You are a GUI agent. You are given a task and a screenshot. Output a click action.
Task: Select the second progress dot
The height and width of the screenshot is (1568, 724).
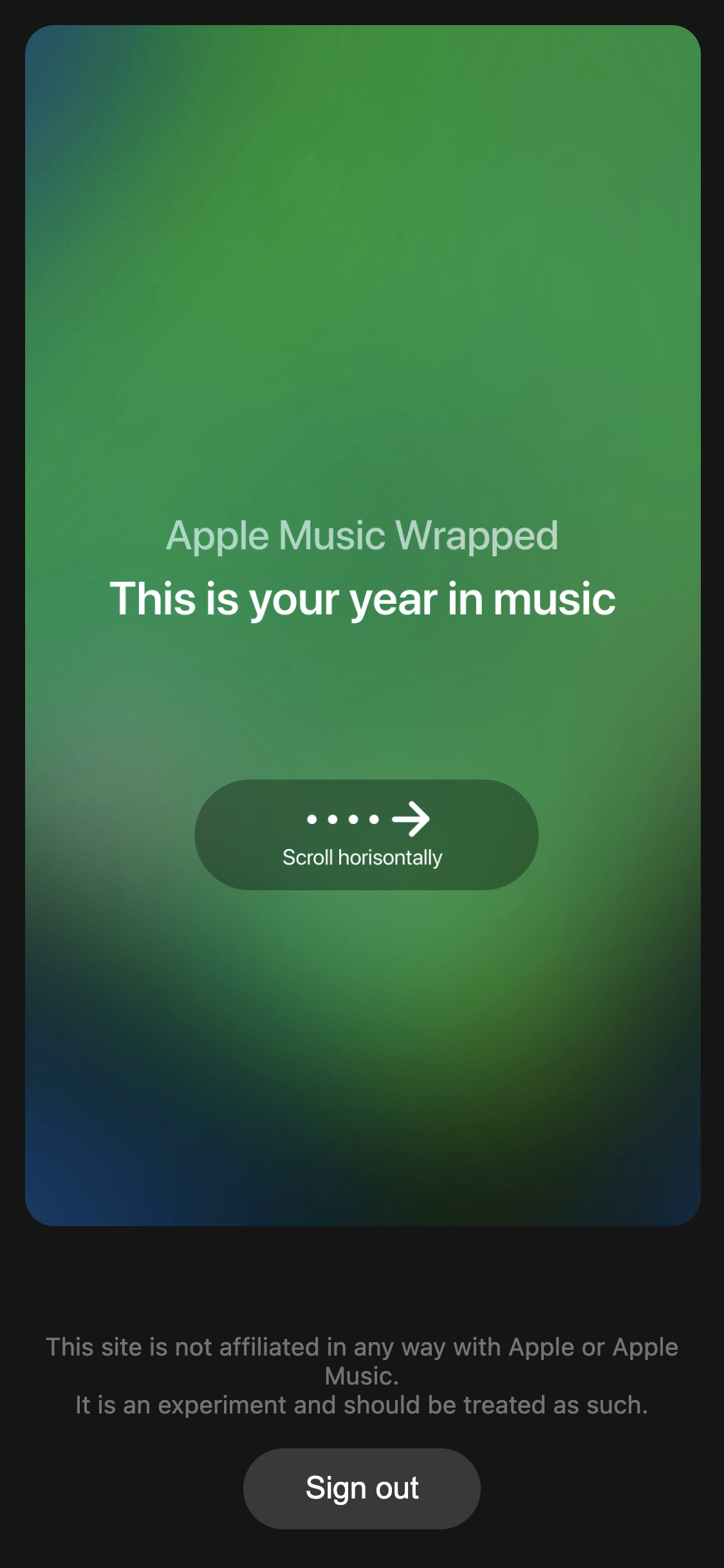pyautogui.click(x=333, y=819)
